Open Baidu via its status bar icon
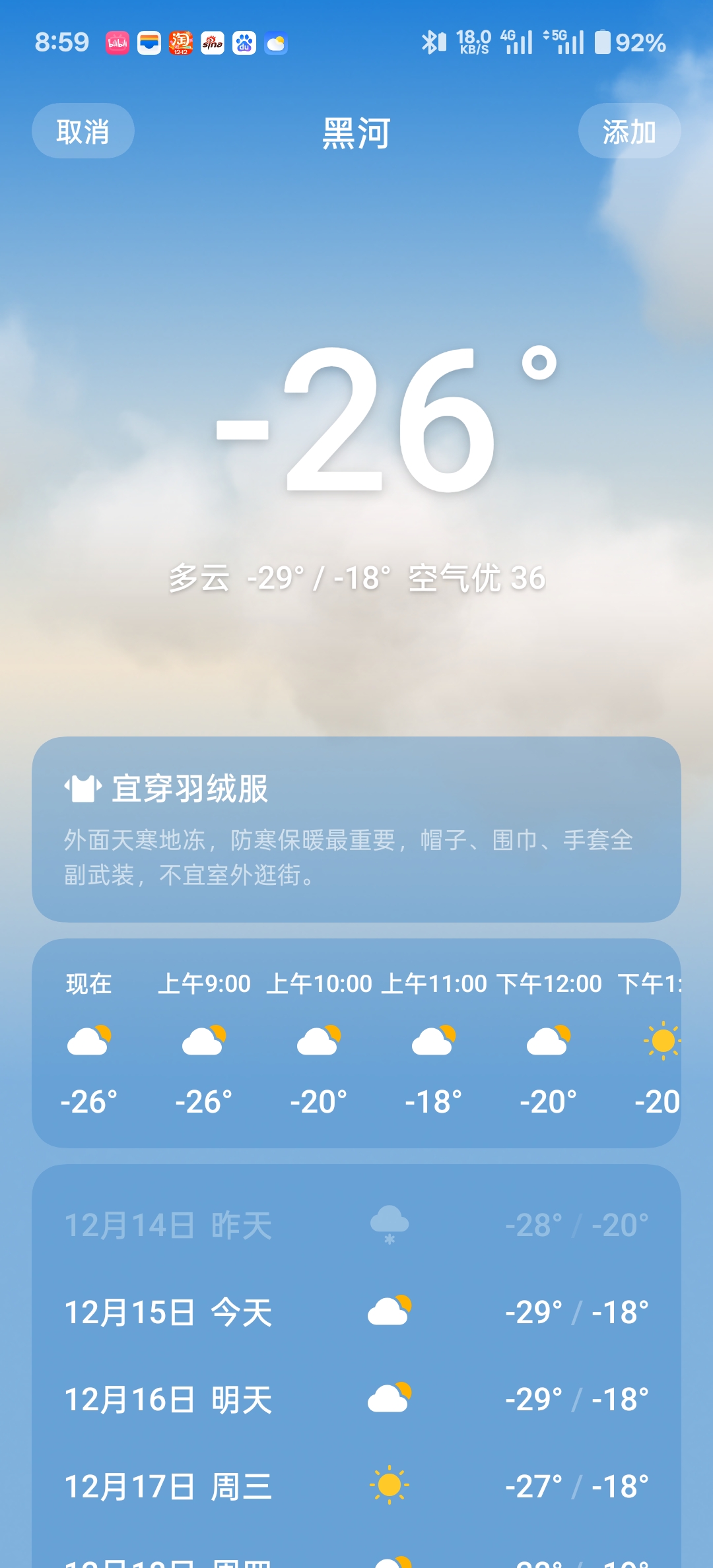Screen dimensions: 713x1568 point(244,42)
